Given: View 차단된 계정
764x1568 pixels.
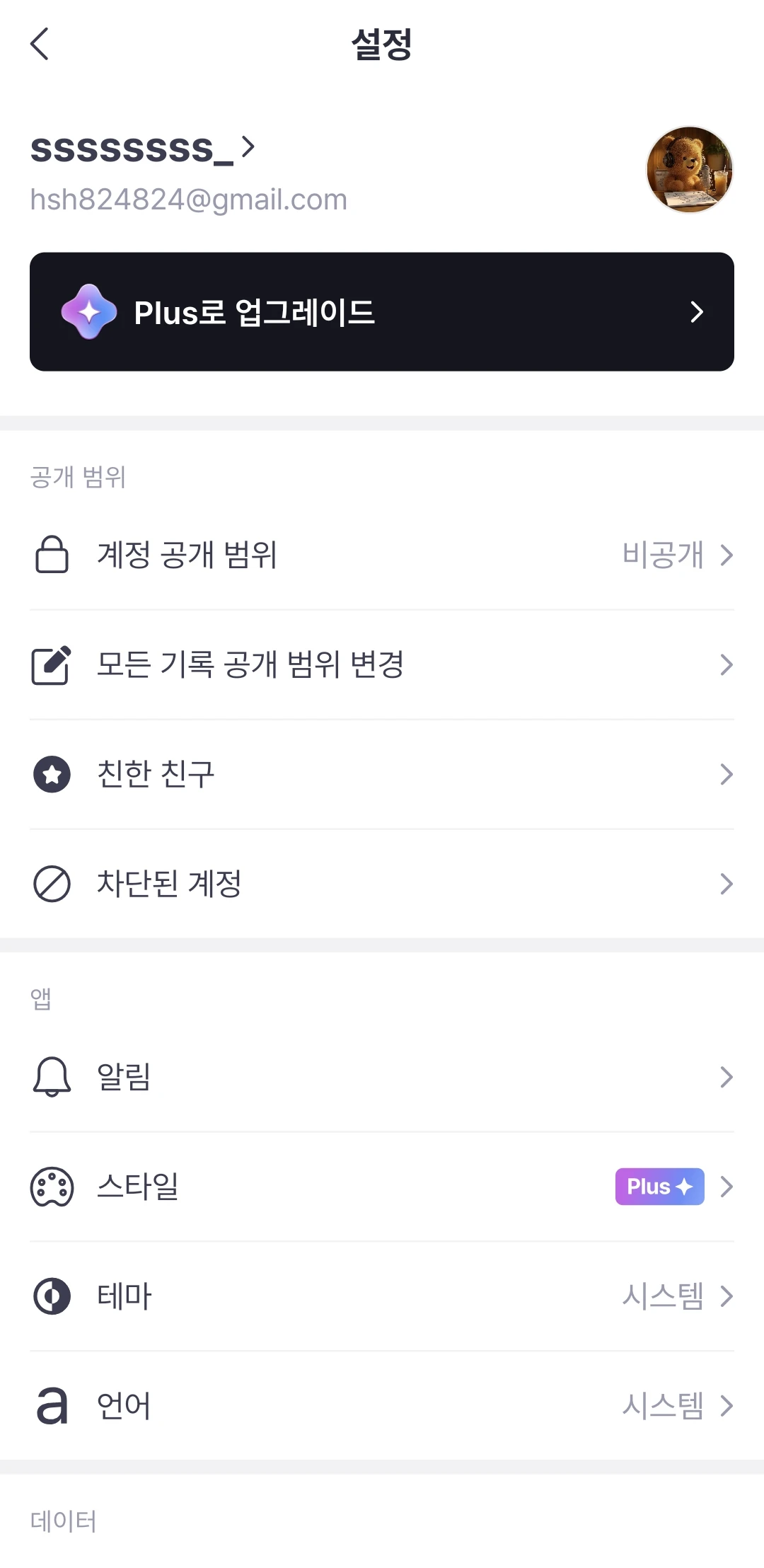Looking at the screenshot, I should coord(382,884).
